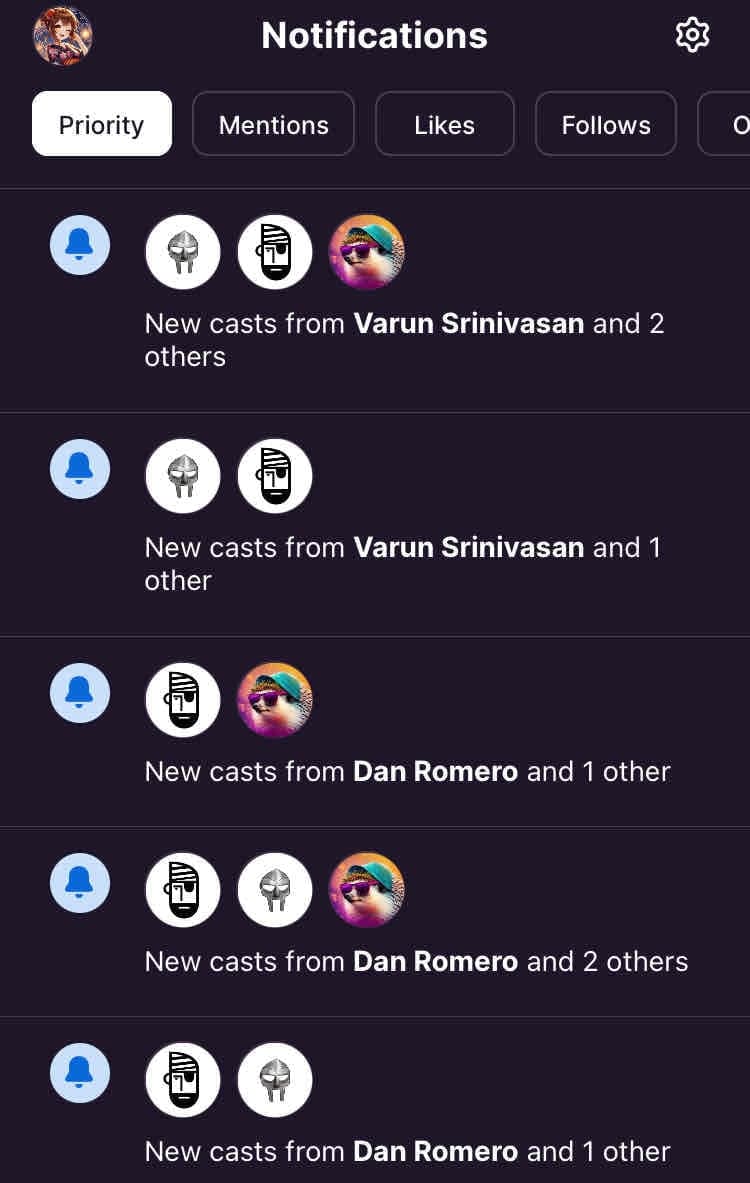Open new casts from Varun Srinivasan and 2 others
The height and width of the screenshot is (1183, 750).
(404, 339)
